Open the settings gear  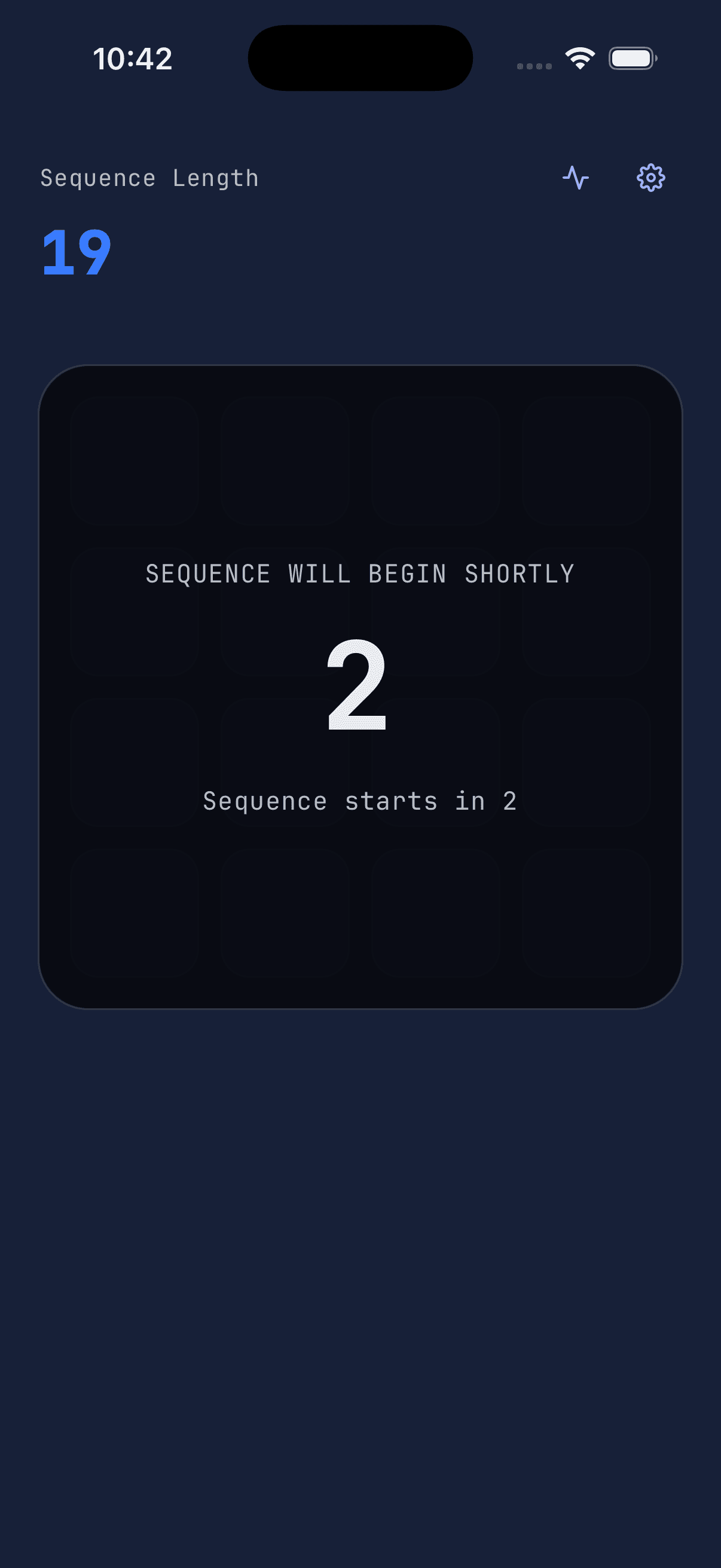point(650,178)
